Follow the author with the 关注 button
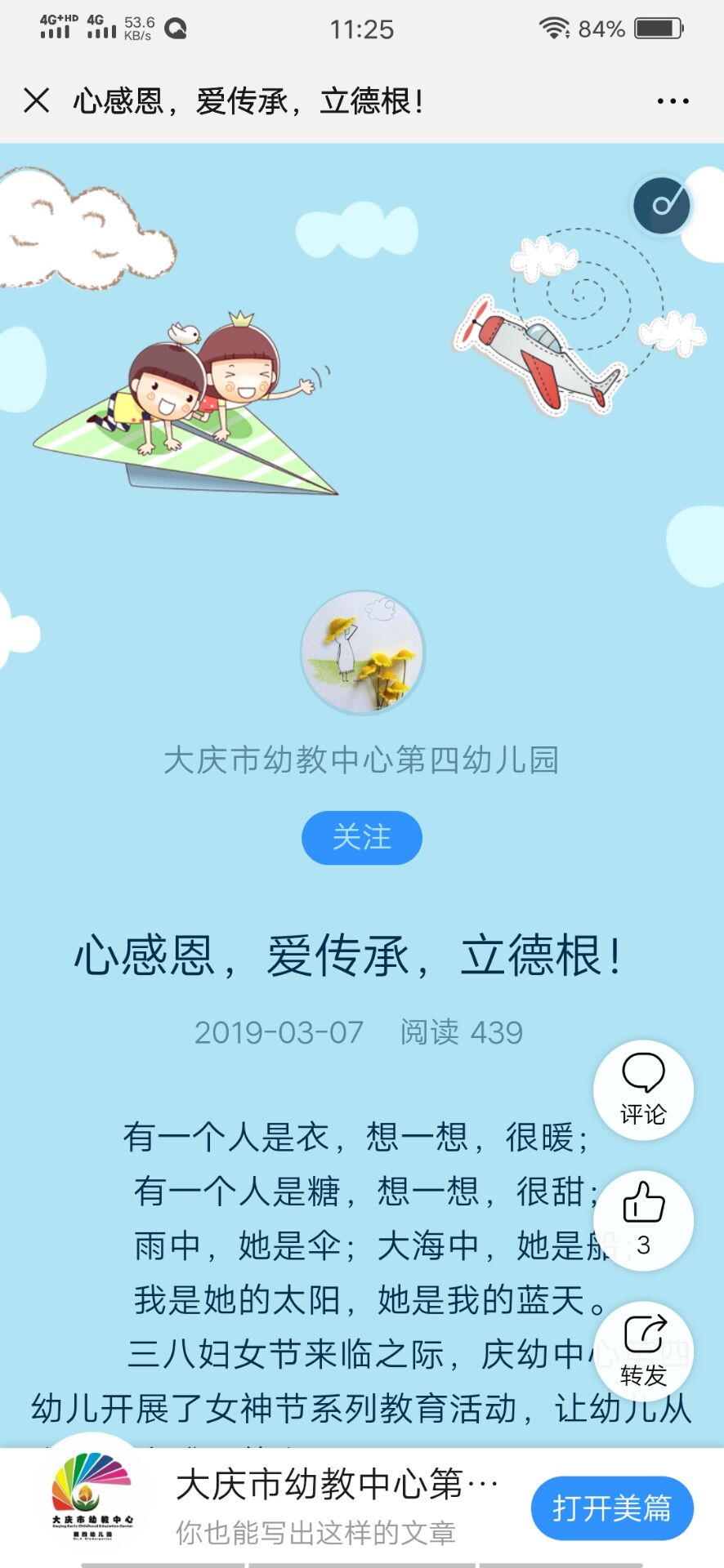This screenshot has height=1568, width=724. tap(362, 837)
